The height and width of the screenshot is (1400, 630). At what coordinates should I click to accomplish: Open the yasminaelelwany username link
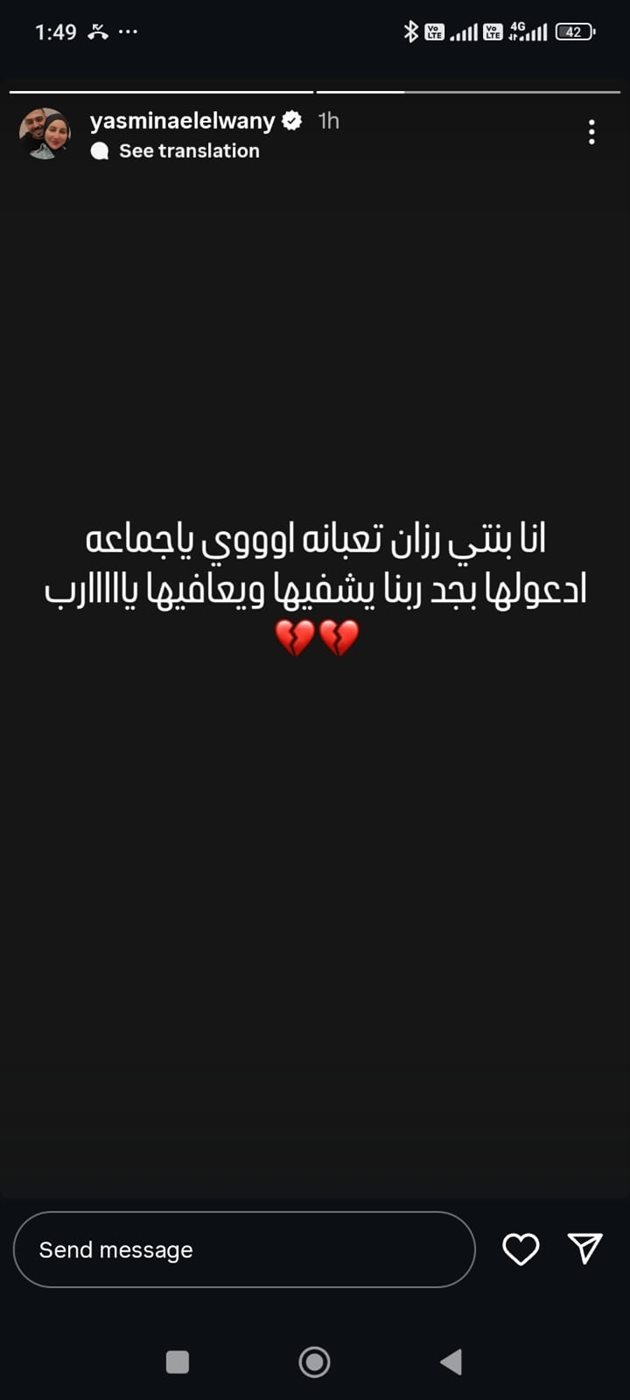[x=182, y=121]
